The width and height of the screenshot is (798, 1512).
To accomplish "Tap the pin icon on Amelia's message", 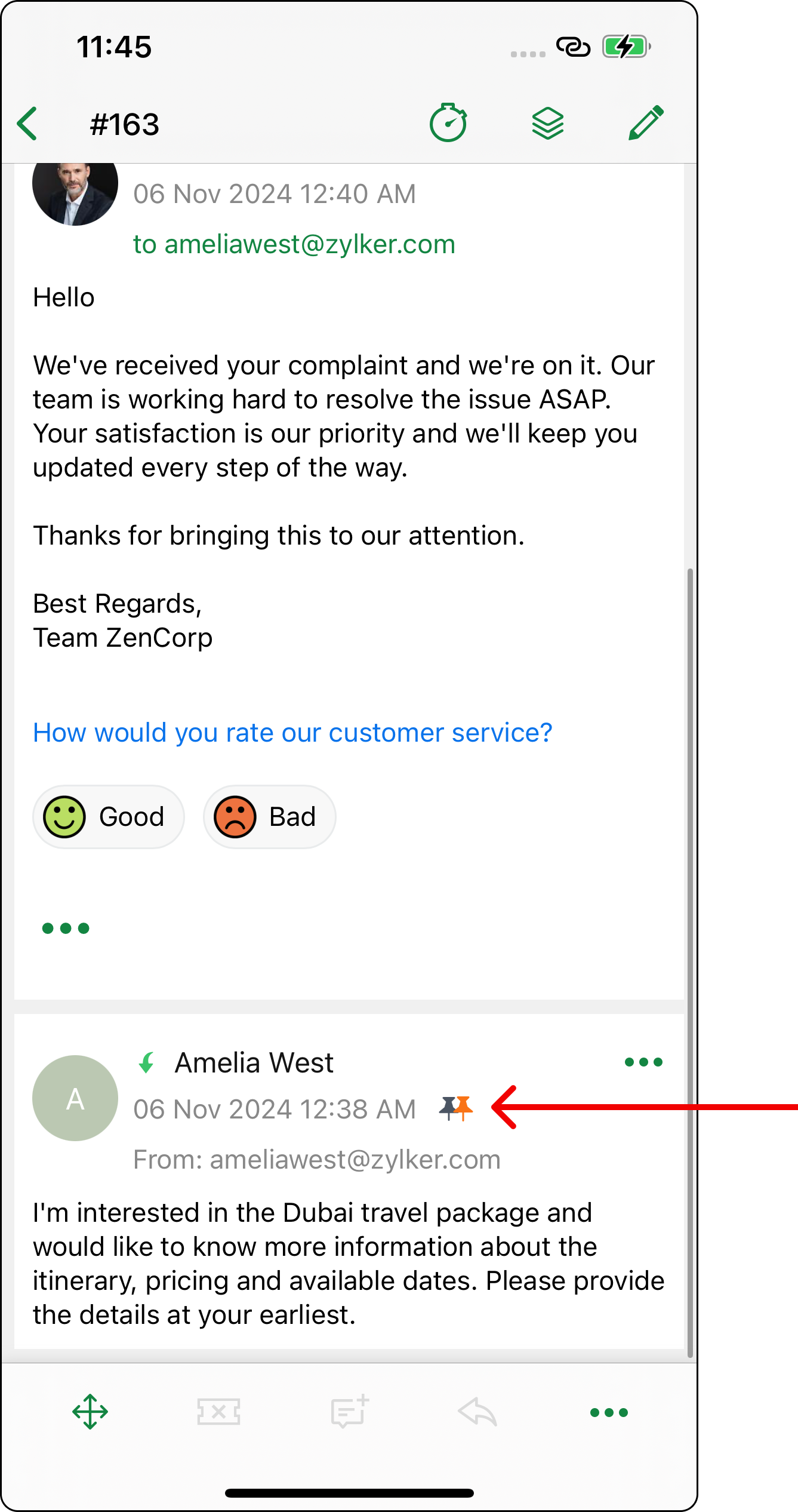I will [456, 1108].
